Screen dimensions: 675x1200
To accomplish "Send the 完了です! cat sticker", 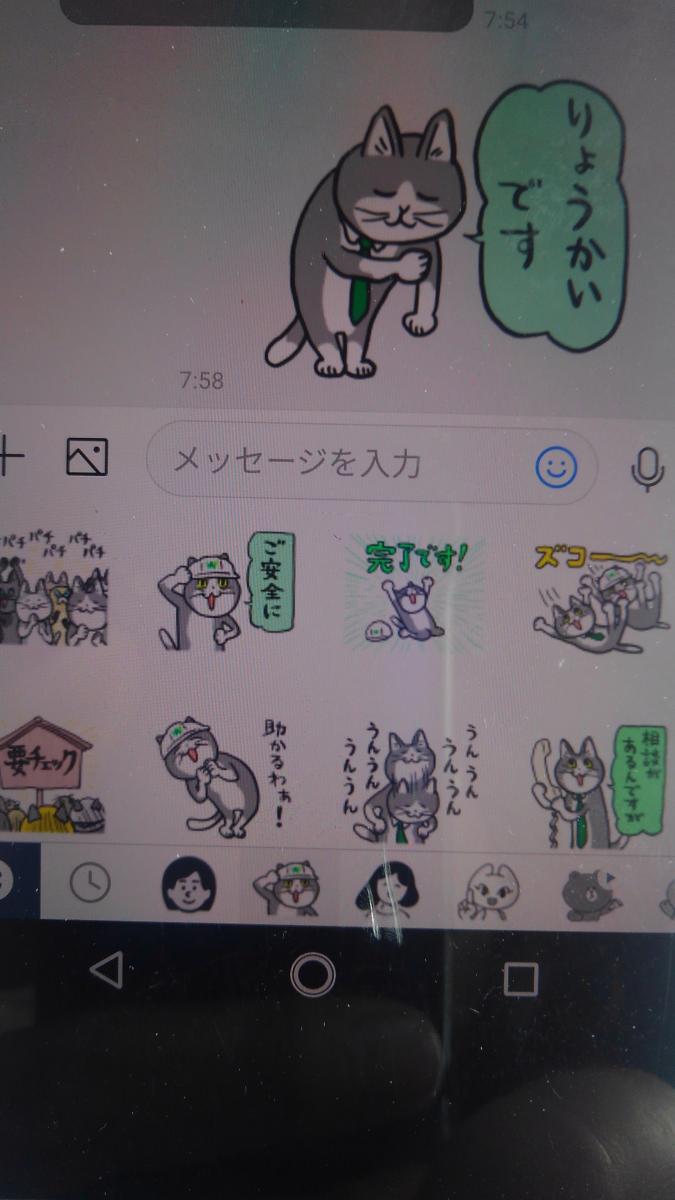I will click(x=408, y=592).
